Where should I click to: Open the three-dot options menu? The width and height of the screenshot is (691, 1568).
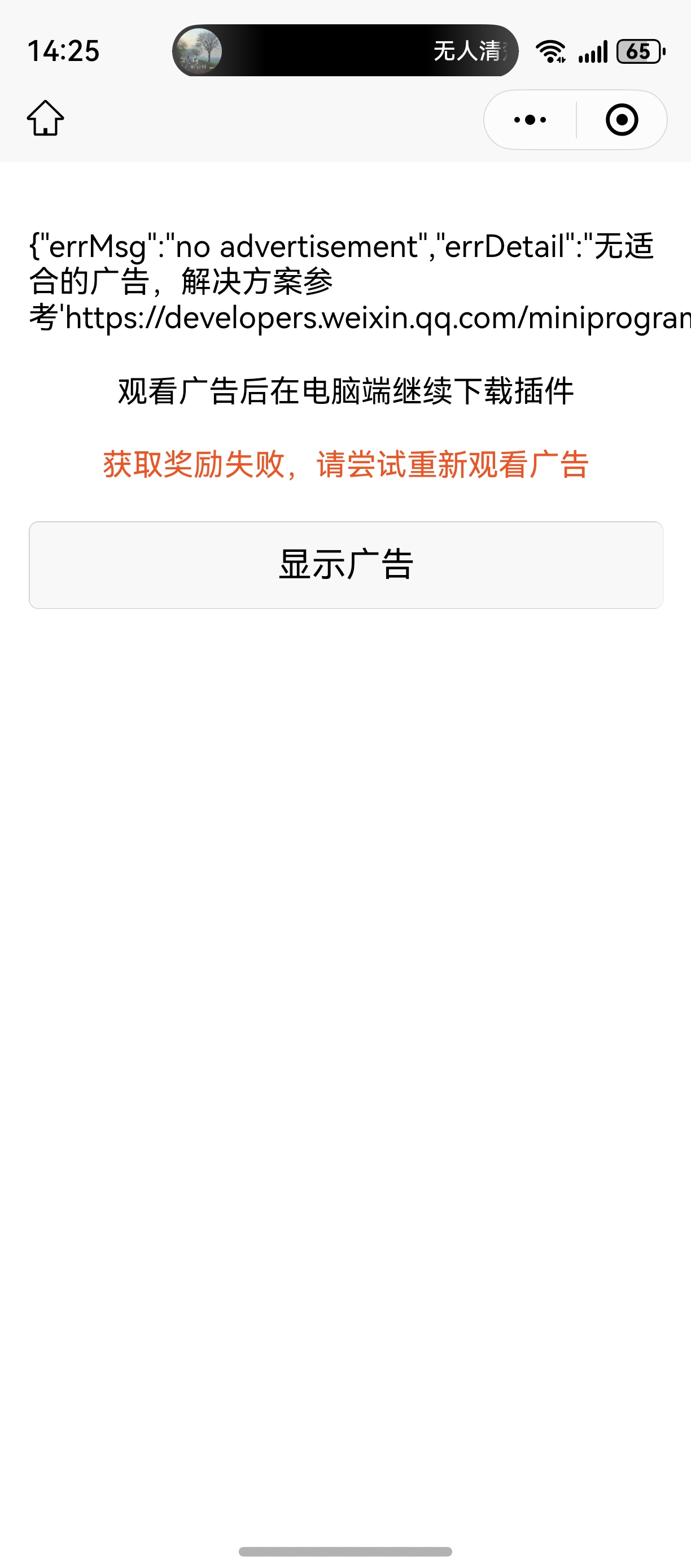coord(530,120)
